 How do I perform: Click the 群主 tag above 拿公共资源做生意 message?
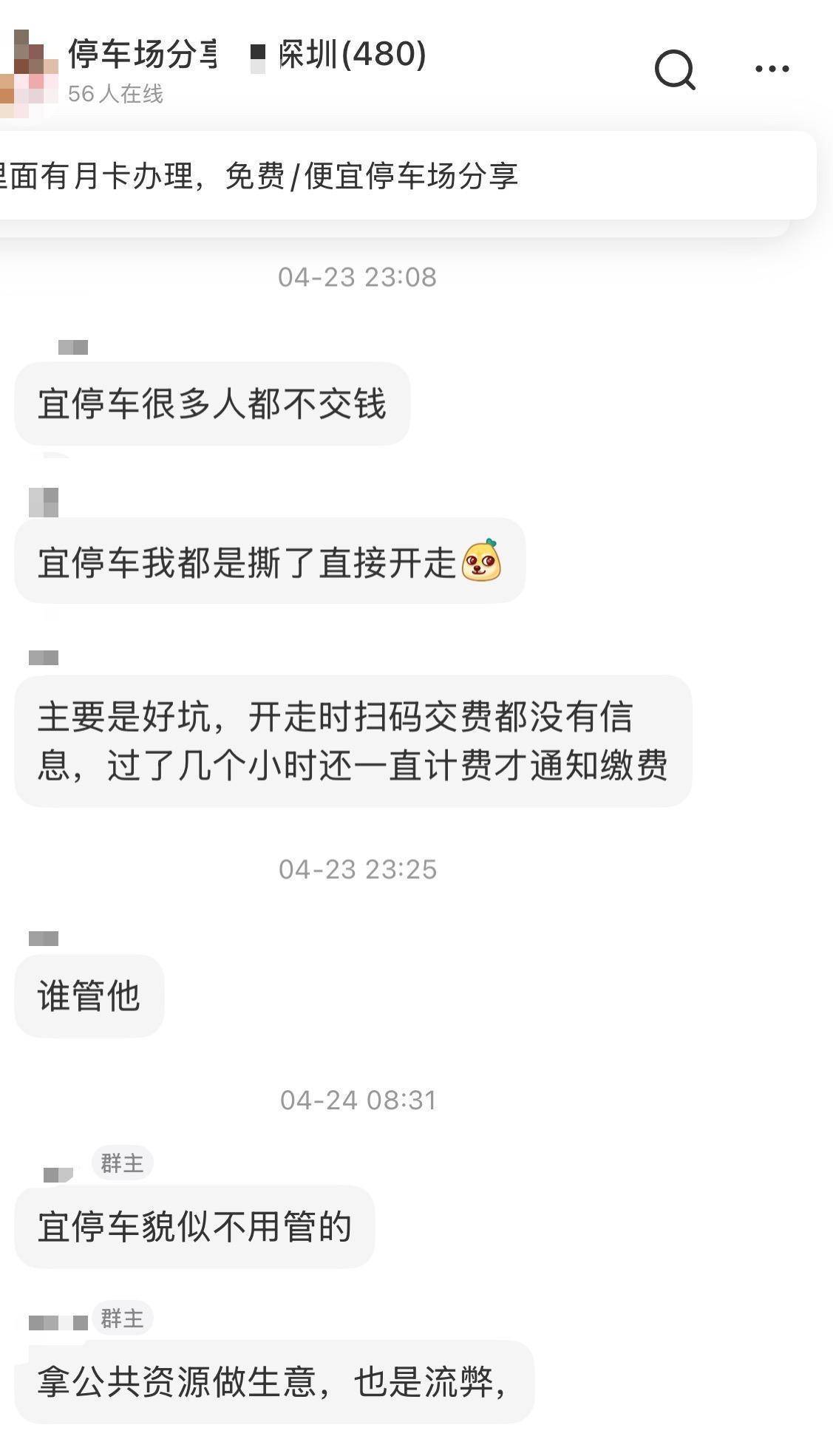click(123, 1321)
